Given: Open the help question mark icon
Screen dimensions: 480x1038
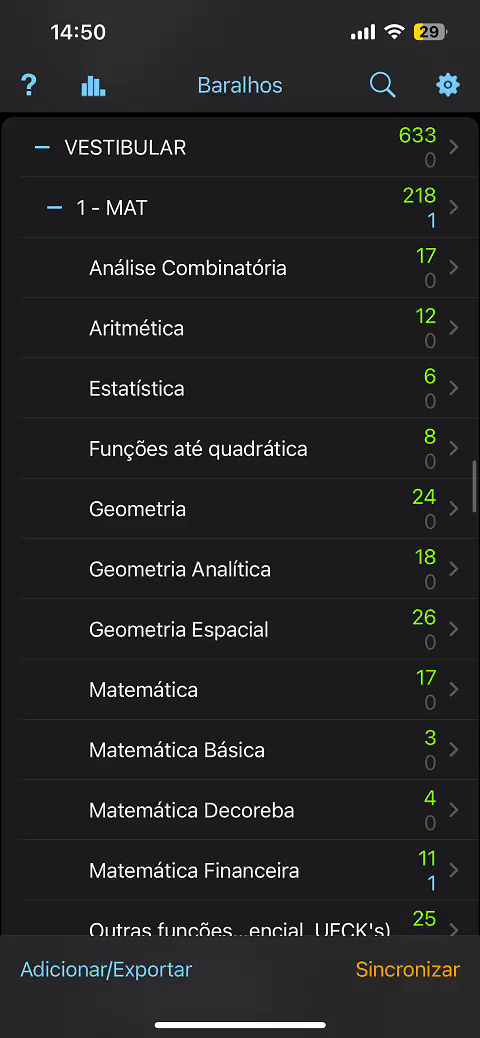Looking at the screenshot, I should [x=28, y=85].
